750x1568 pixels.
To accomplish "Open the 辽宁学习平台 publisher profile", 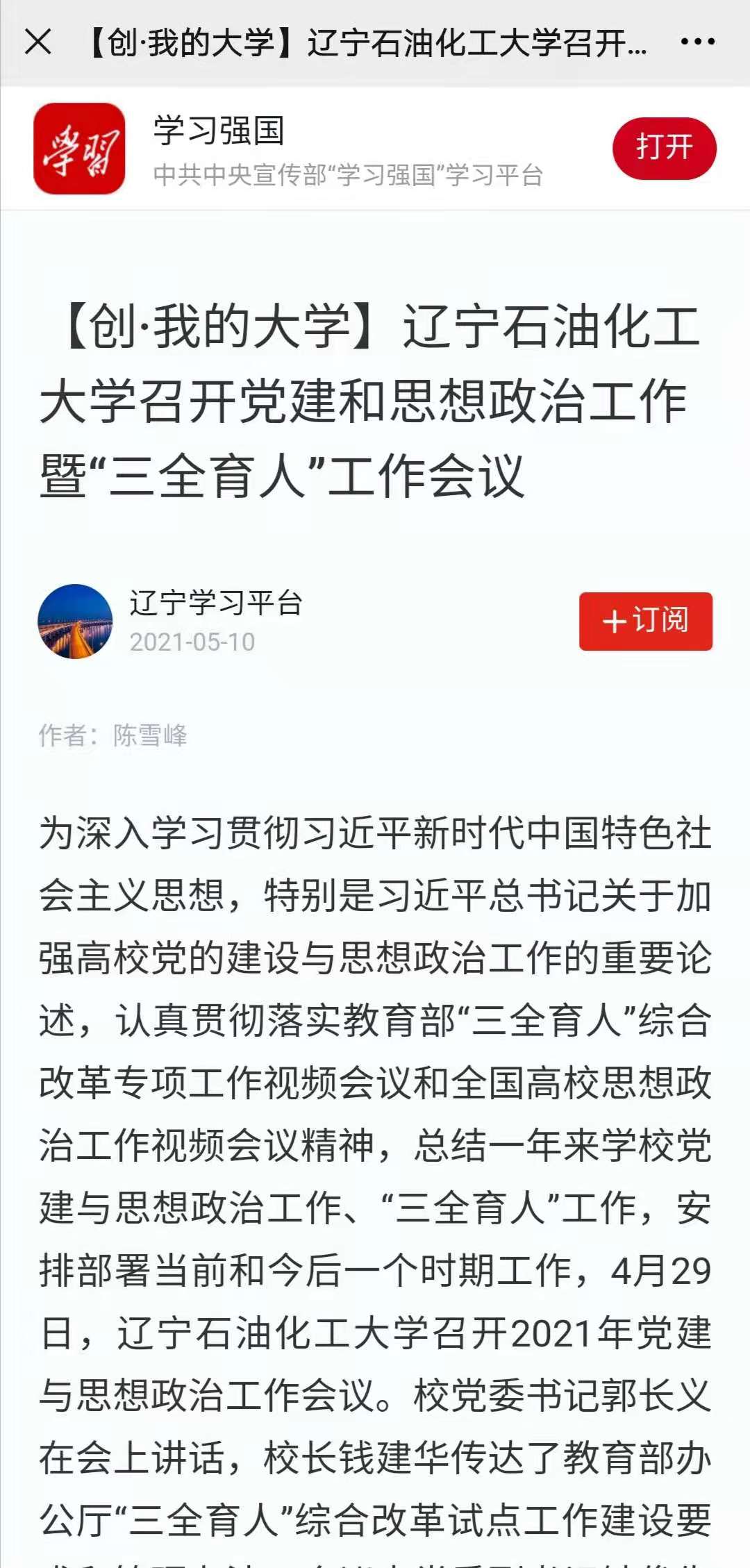I will (x=216, y=602).
